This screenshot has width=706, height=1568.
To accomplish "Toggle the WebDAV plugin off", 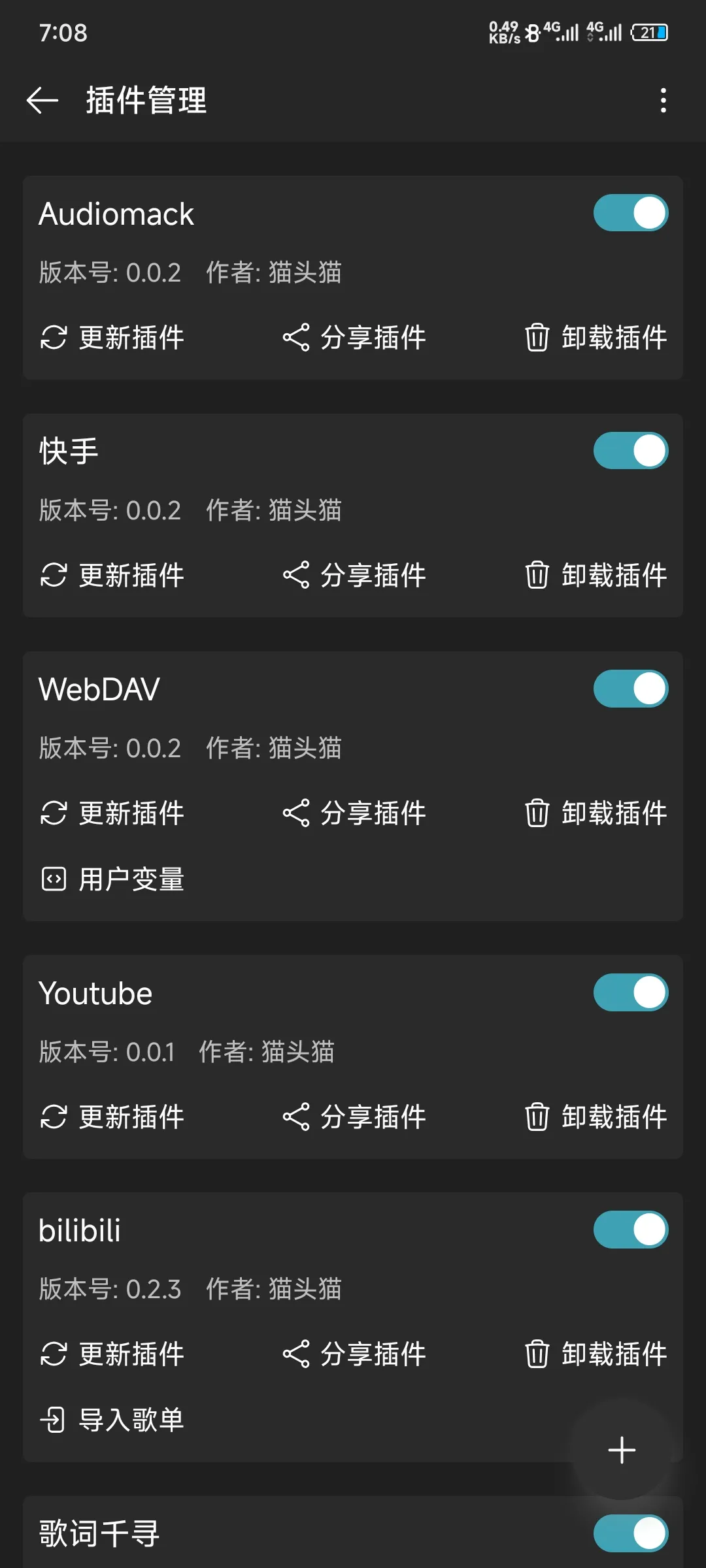I will click(x=630, y=689).
